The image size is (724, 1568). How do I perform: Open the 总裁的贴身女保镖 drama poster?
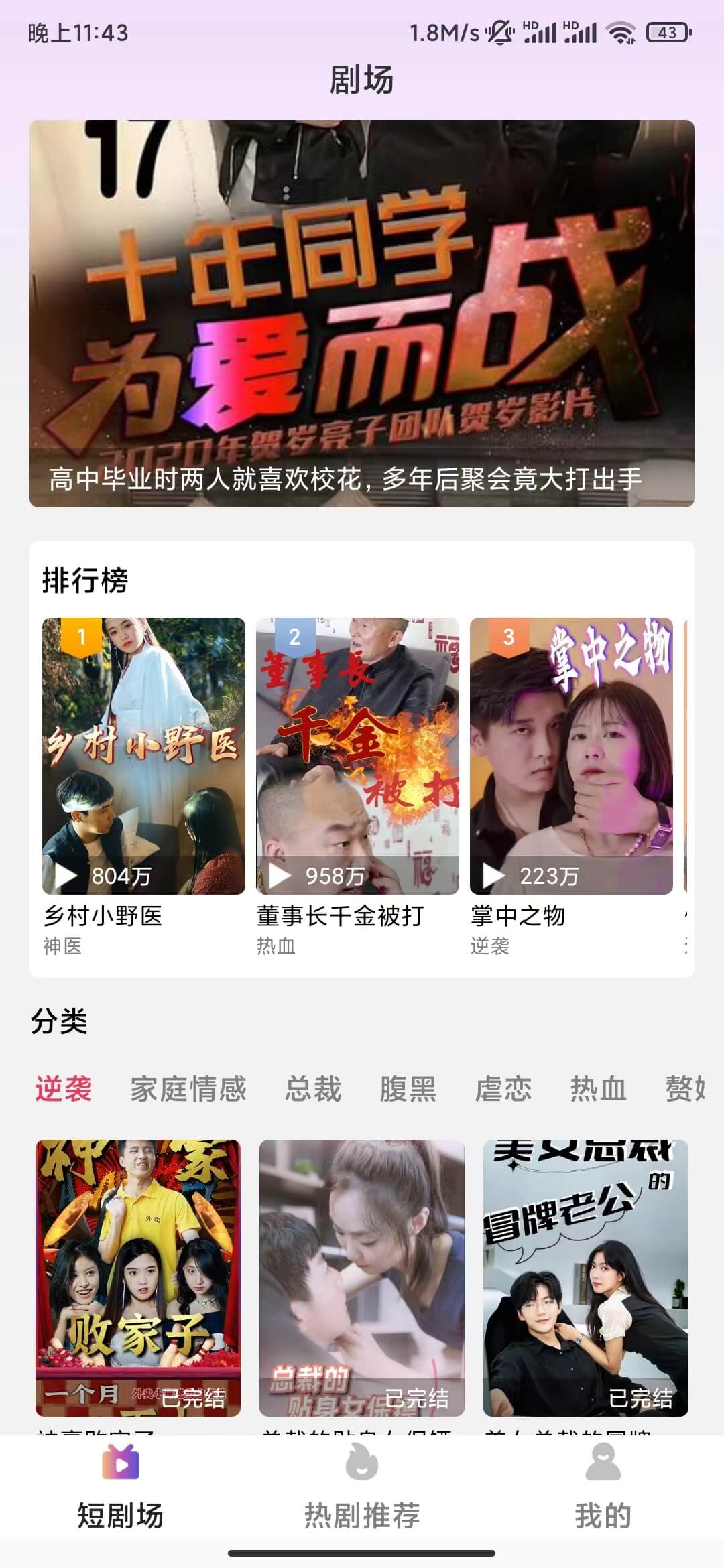[x=362, y=1277]
